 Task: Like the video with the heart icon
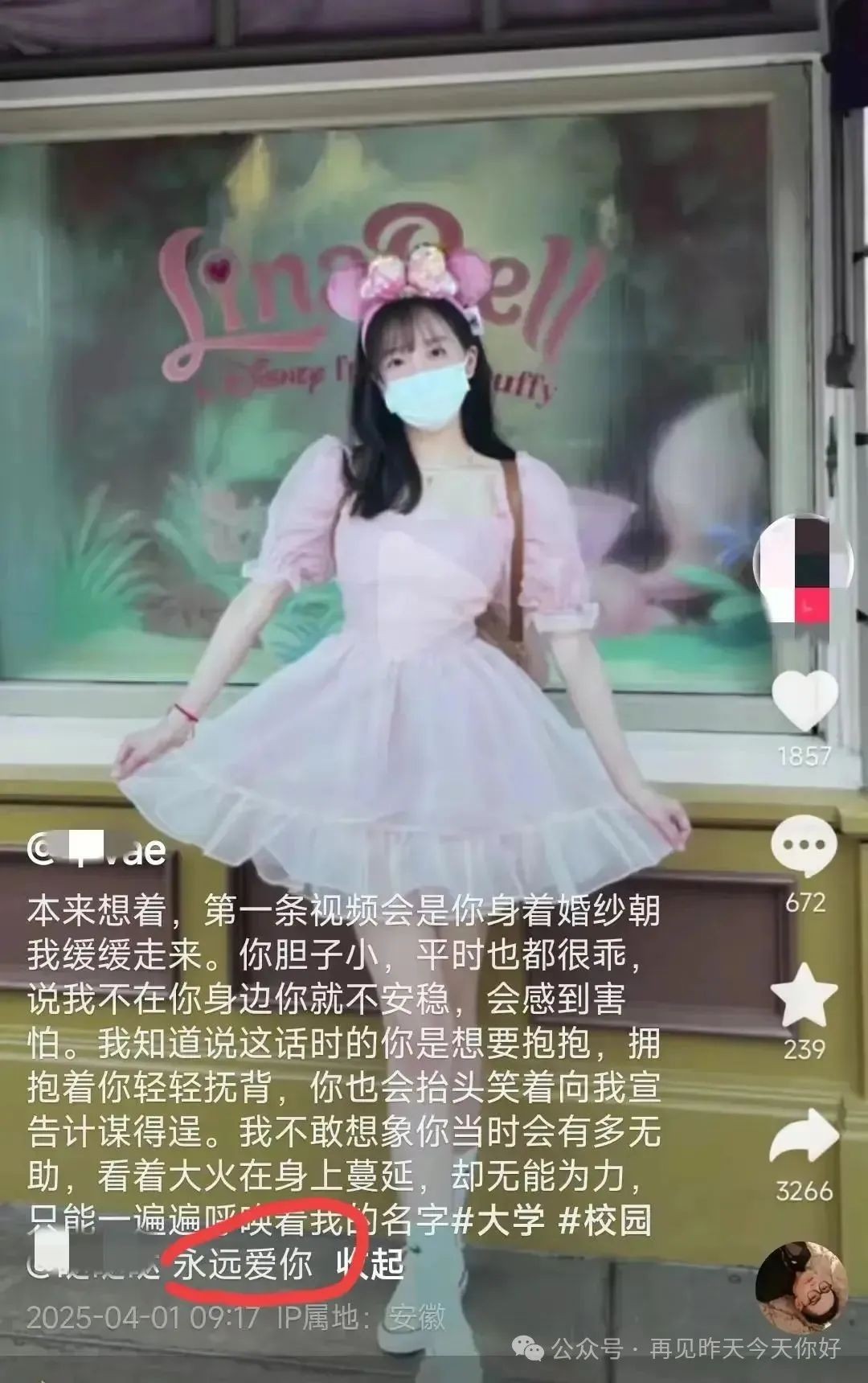click(x=805, y=701)
